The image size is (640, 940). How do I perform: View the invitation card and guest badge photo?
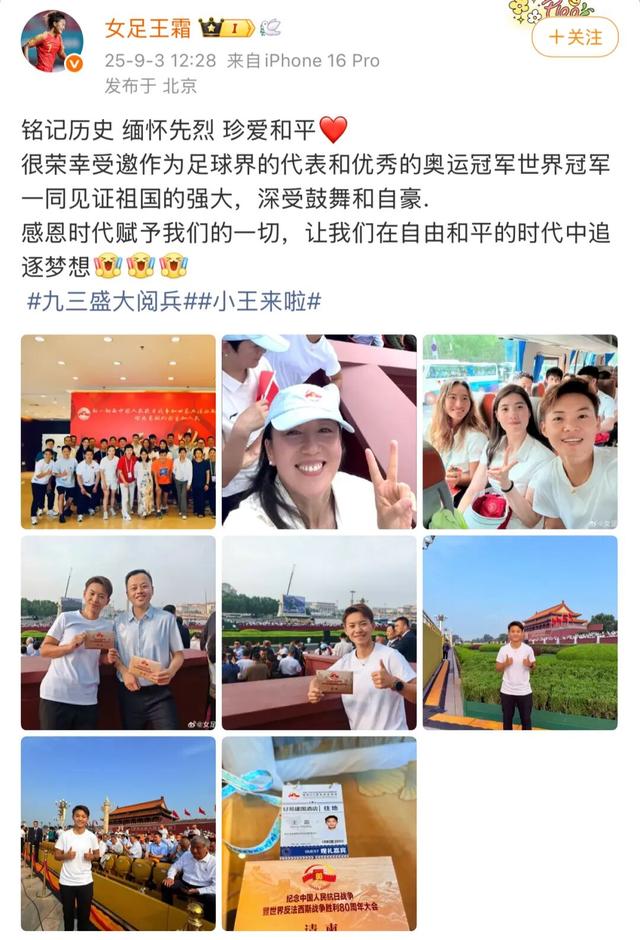coord(319,833)
